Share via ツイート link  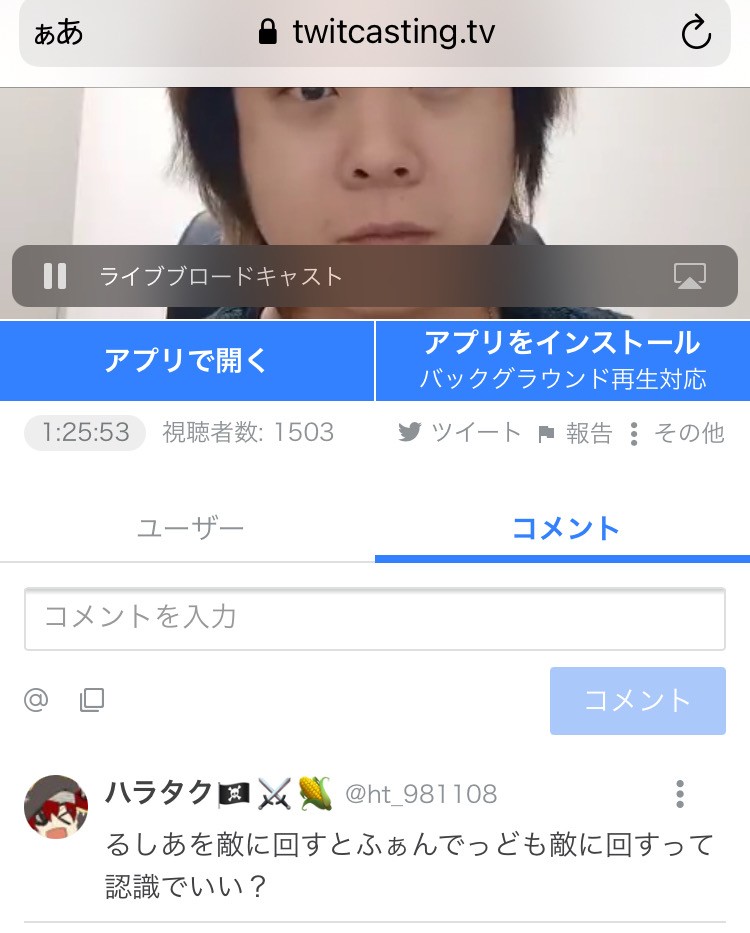click(460, 433)
